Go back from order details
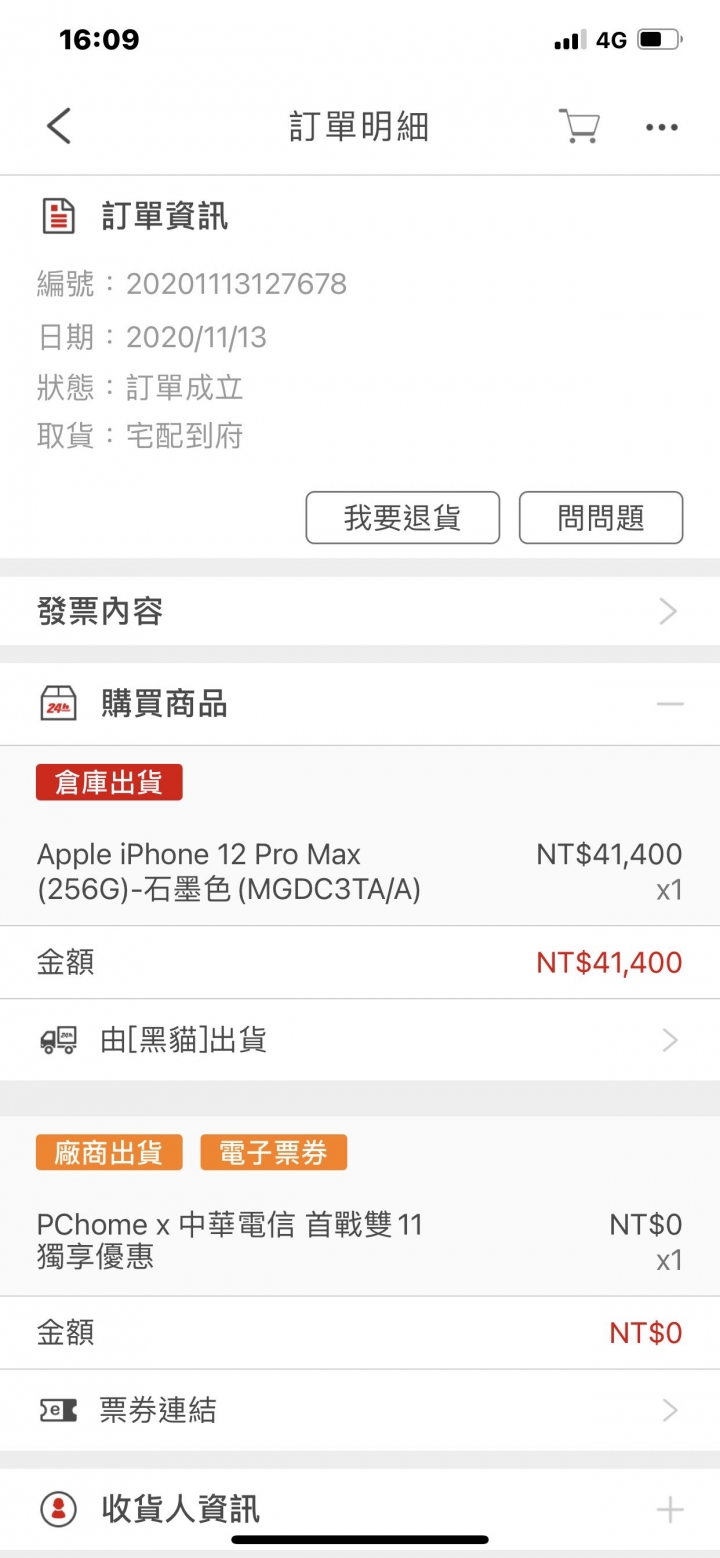The height and width of the screenshot is (1558, 720). click(59, 127)
